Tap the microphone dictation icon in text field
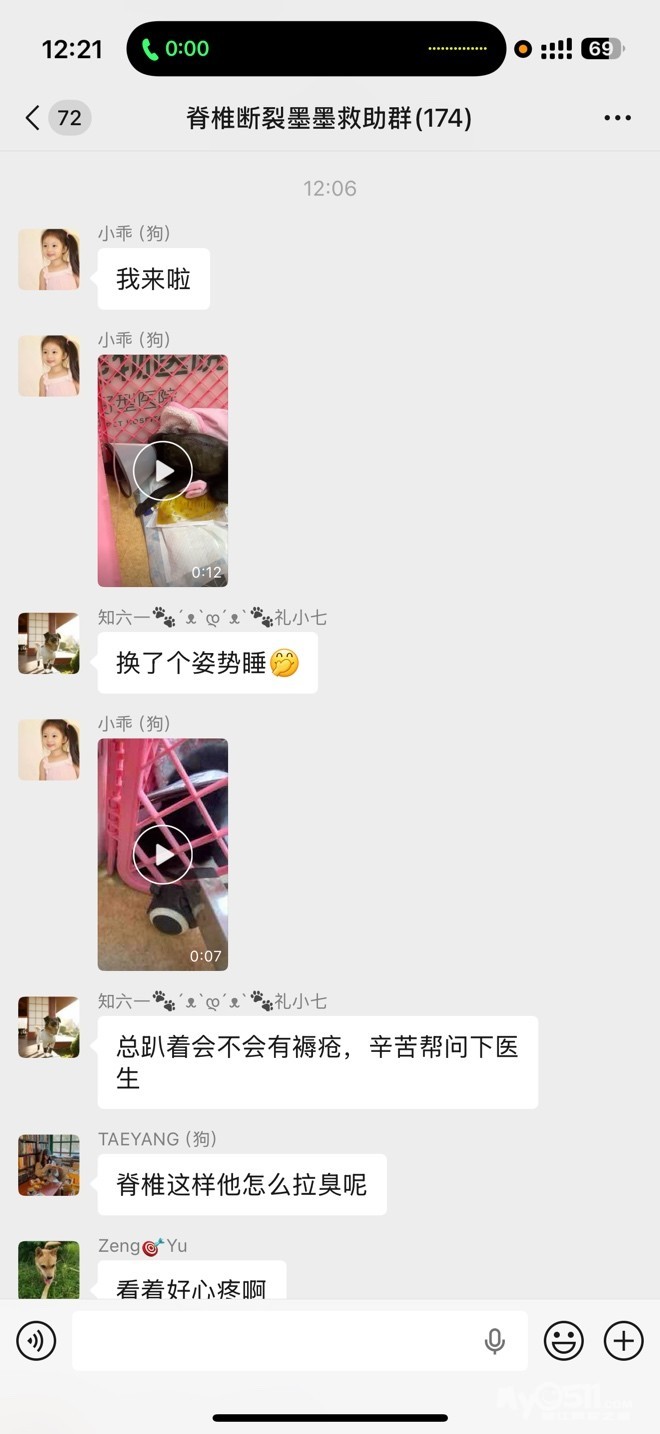This screenshot has height=1434, width=660. [494, 1341]
